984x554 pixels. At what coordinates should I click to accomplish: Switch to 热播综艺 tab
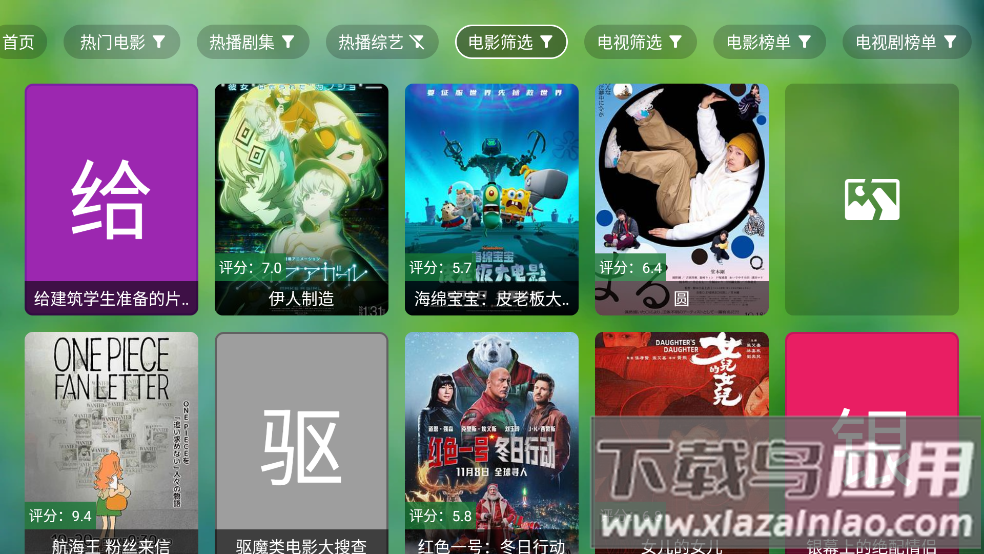tap(381, 42)
